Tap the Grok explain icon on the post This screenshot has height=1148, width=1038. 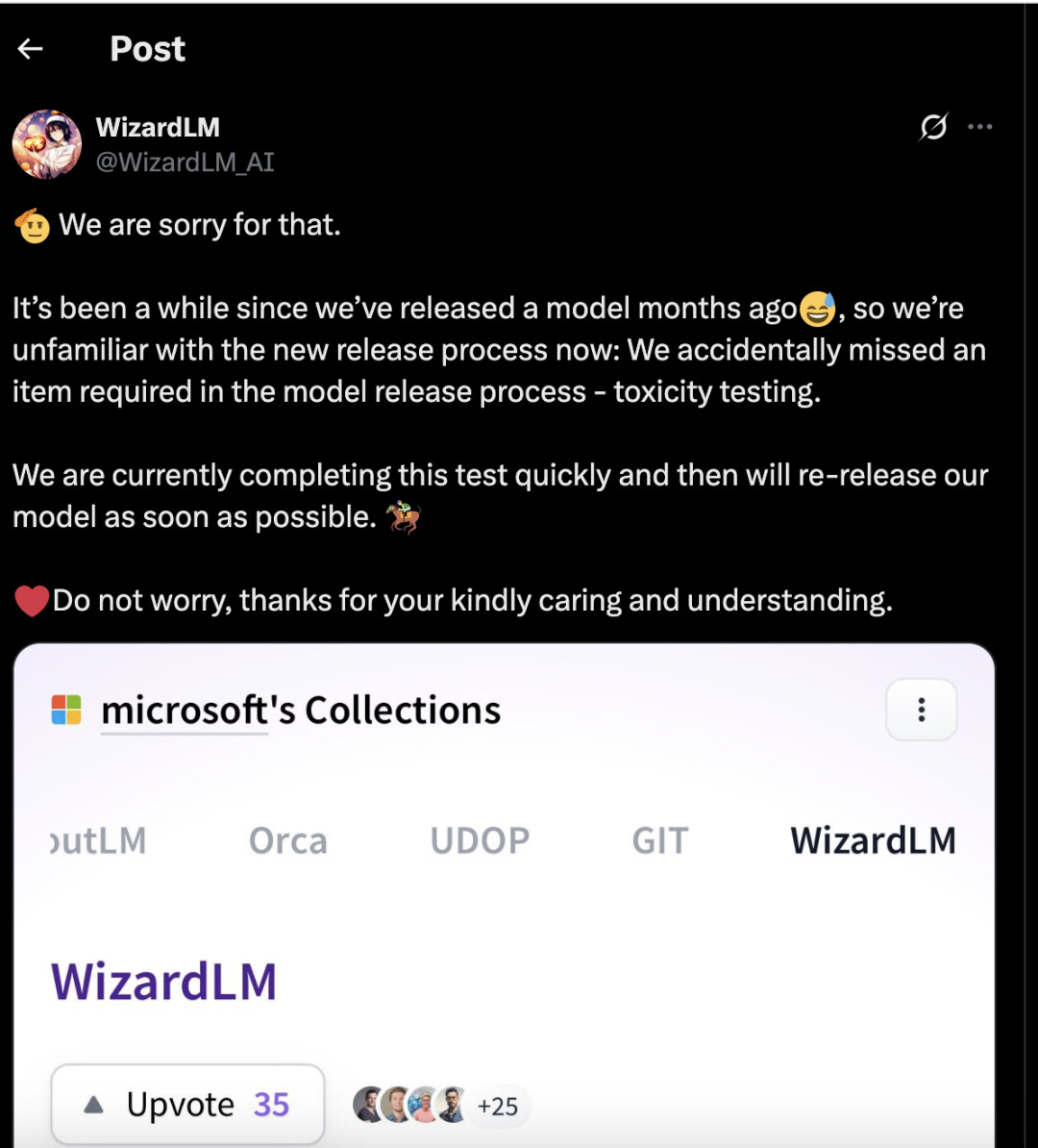pyautogui.click(x=933, y=127)
